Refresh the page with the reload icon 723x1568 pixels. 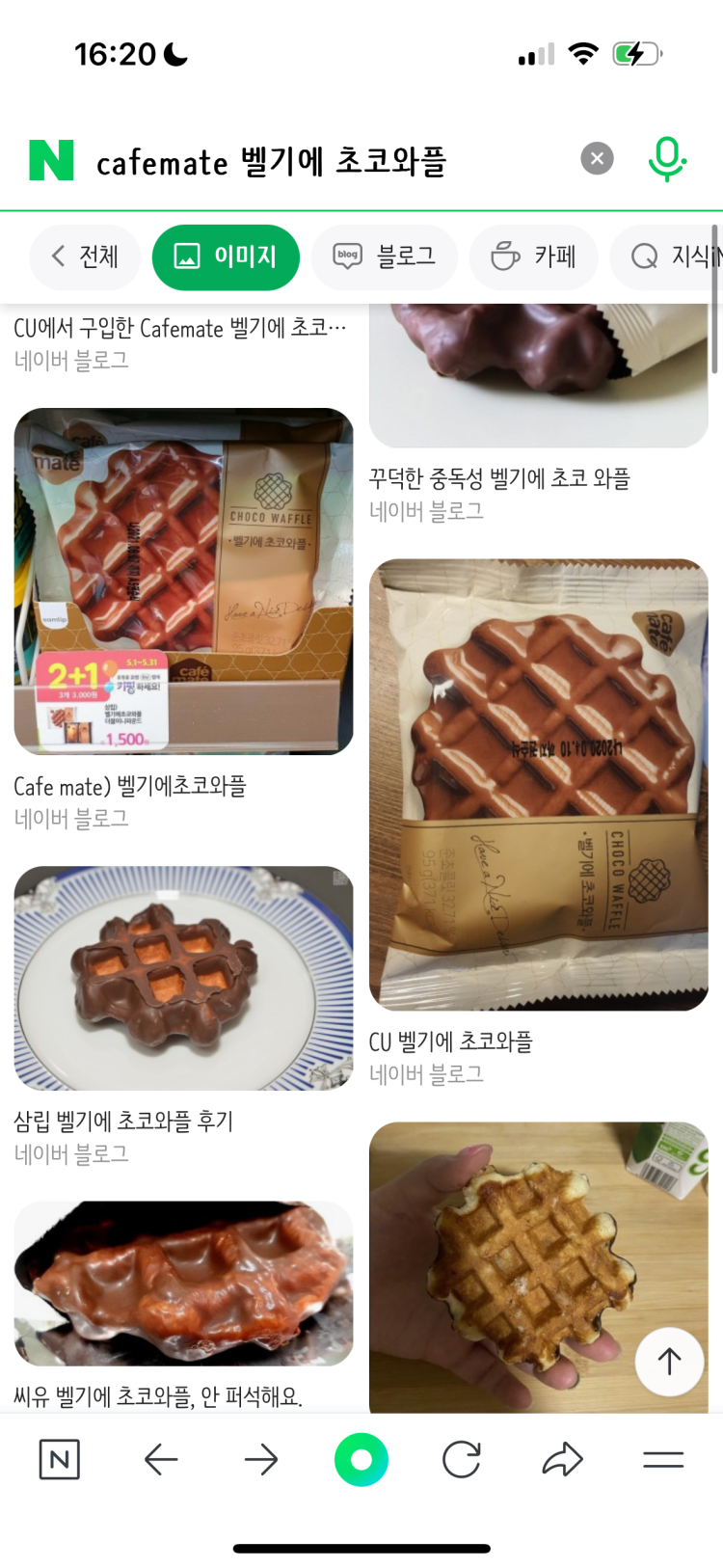[x=462, y=1460]
